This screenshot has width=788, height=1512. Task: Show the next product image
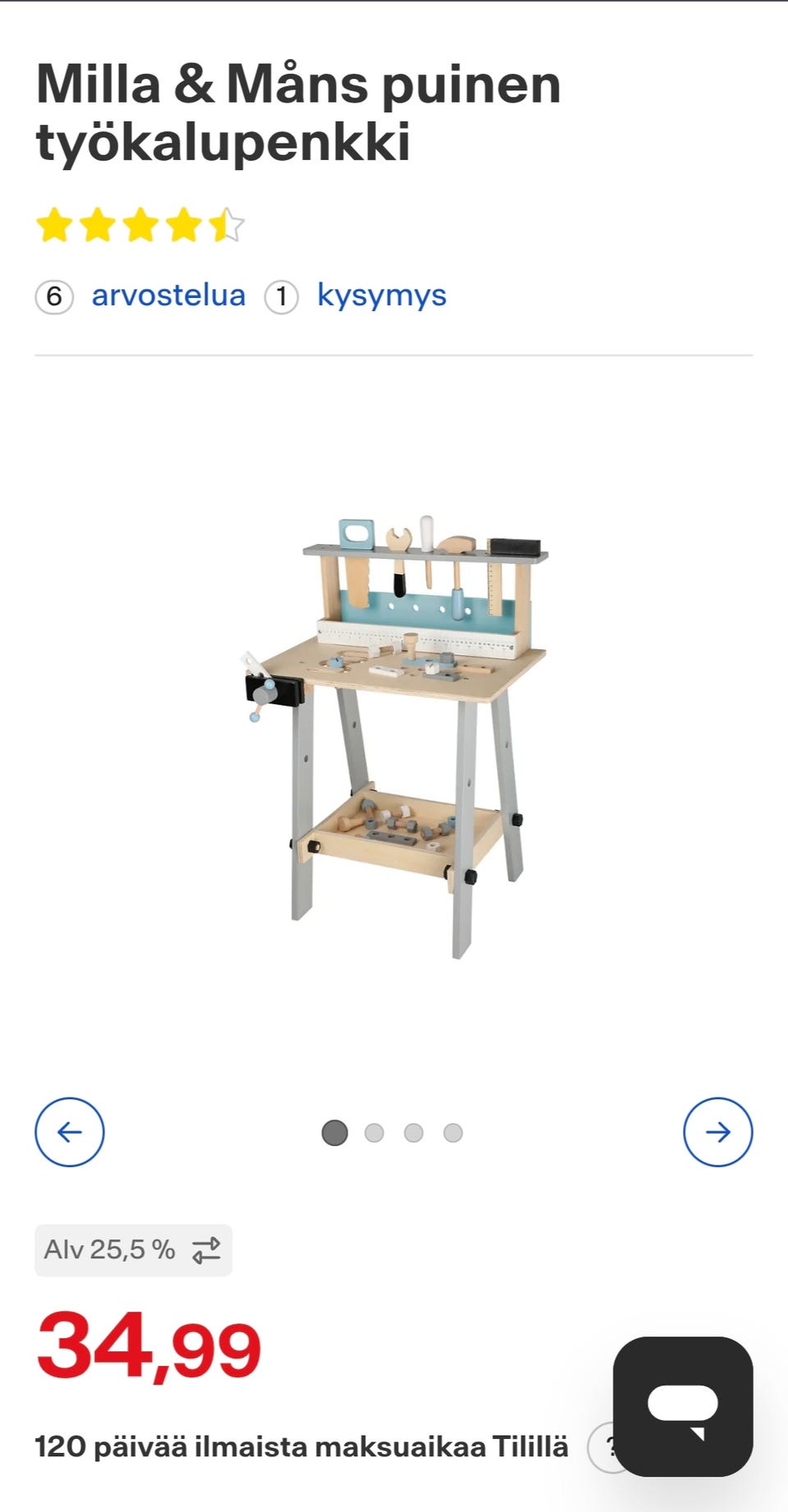pyautogui.click(x=717, y=1132)
